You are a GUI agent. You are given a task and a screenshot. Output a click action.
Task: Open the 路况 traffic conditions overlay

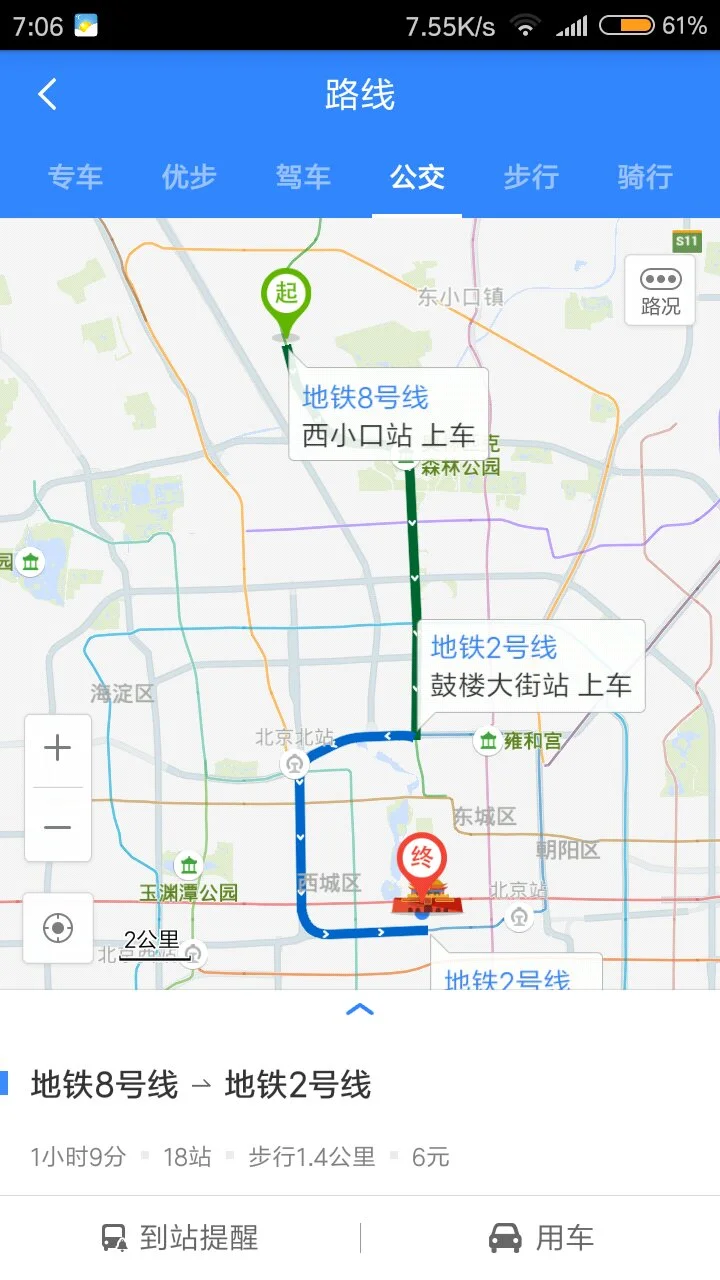[x=659, y=290]
